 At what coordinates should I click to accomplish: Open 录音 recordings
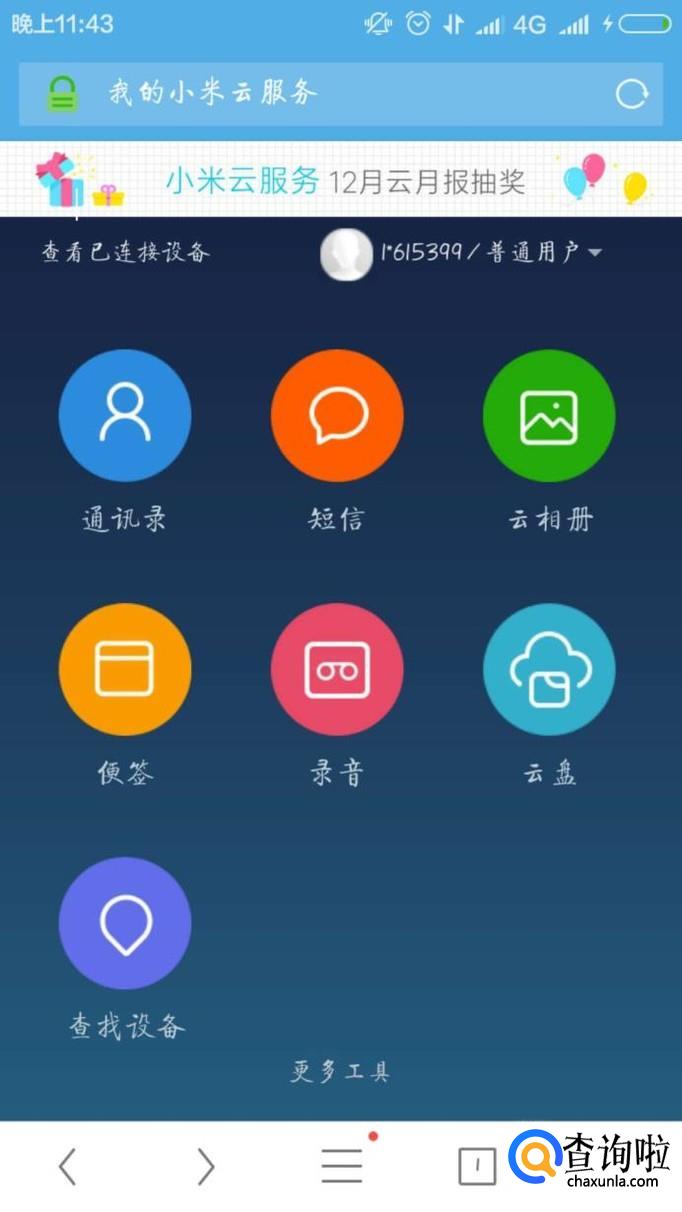(x=337, y=669)
